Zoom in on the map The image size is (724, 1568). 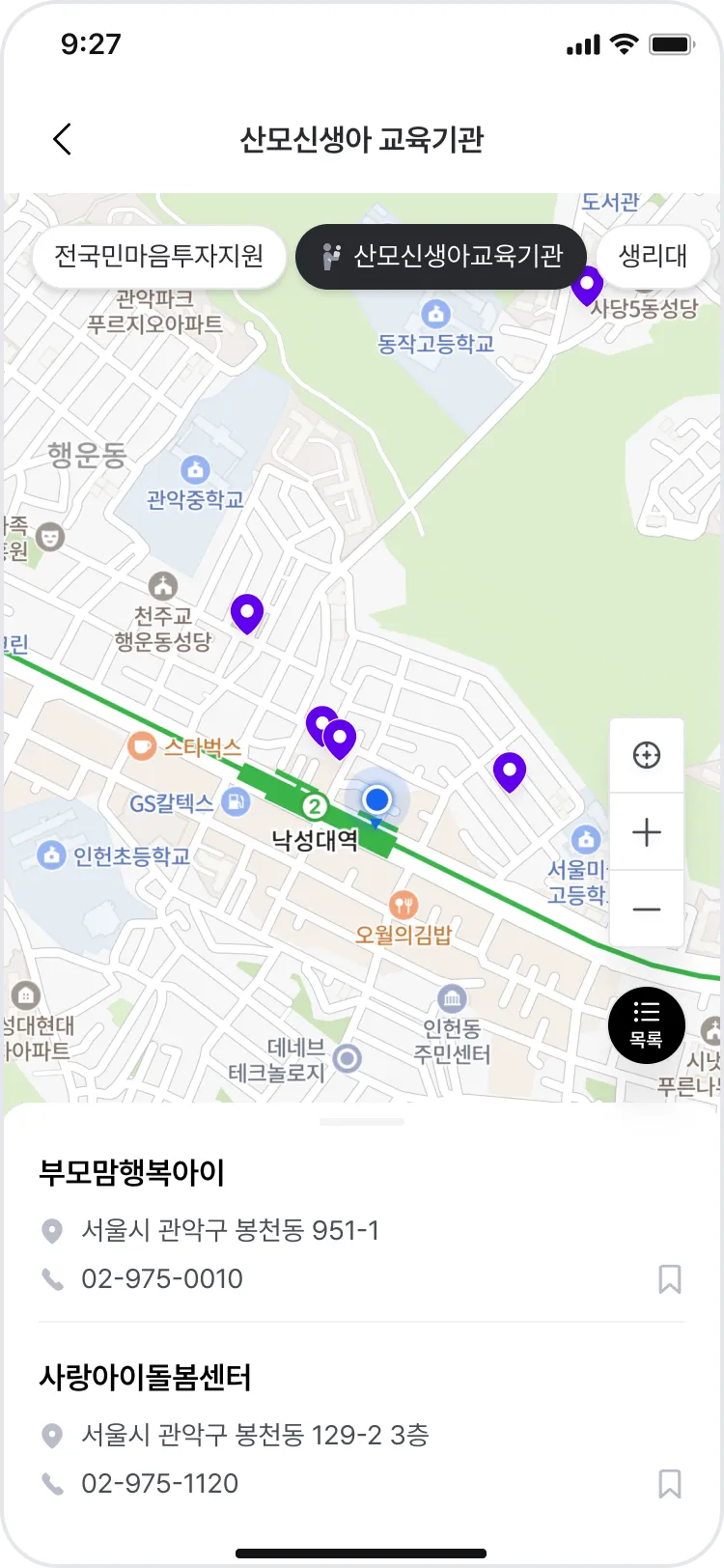point(647,832)
